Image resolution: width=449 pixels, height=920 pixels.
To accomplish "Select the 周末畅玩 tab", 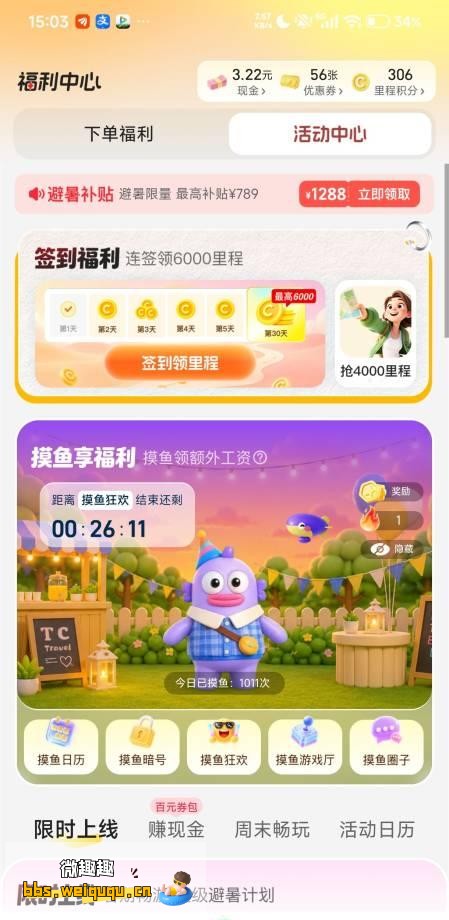I will coord(272,829).
